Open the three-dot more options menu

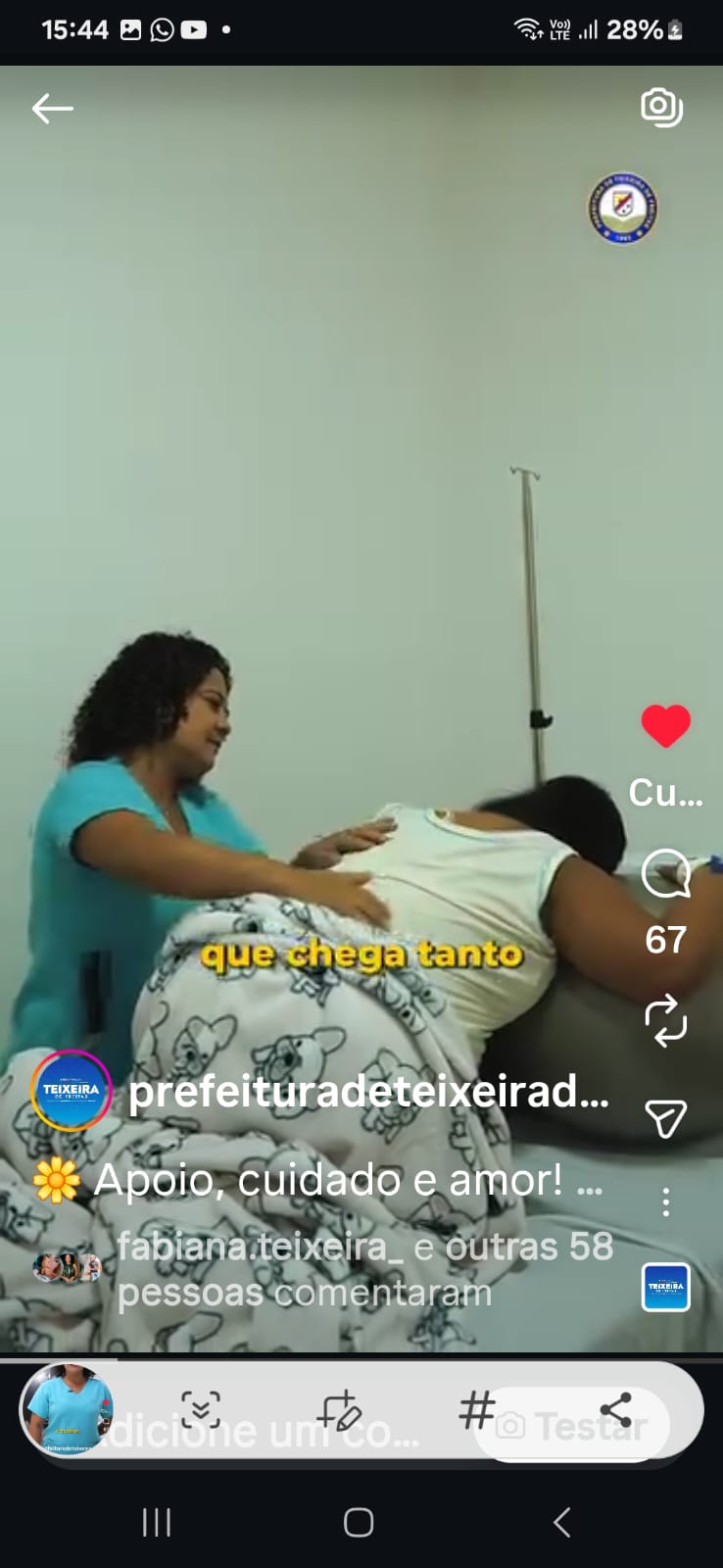coord(666,1201)
